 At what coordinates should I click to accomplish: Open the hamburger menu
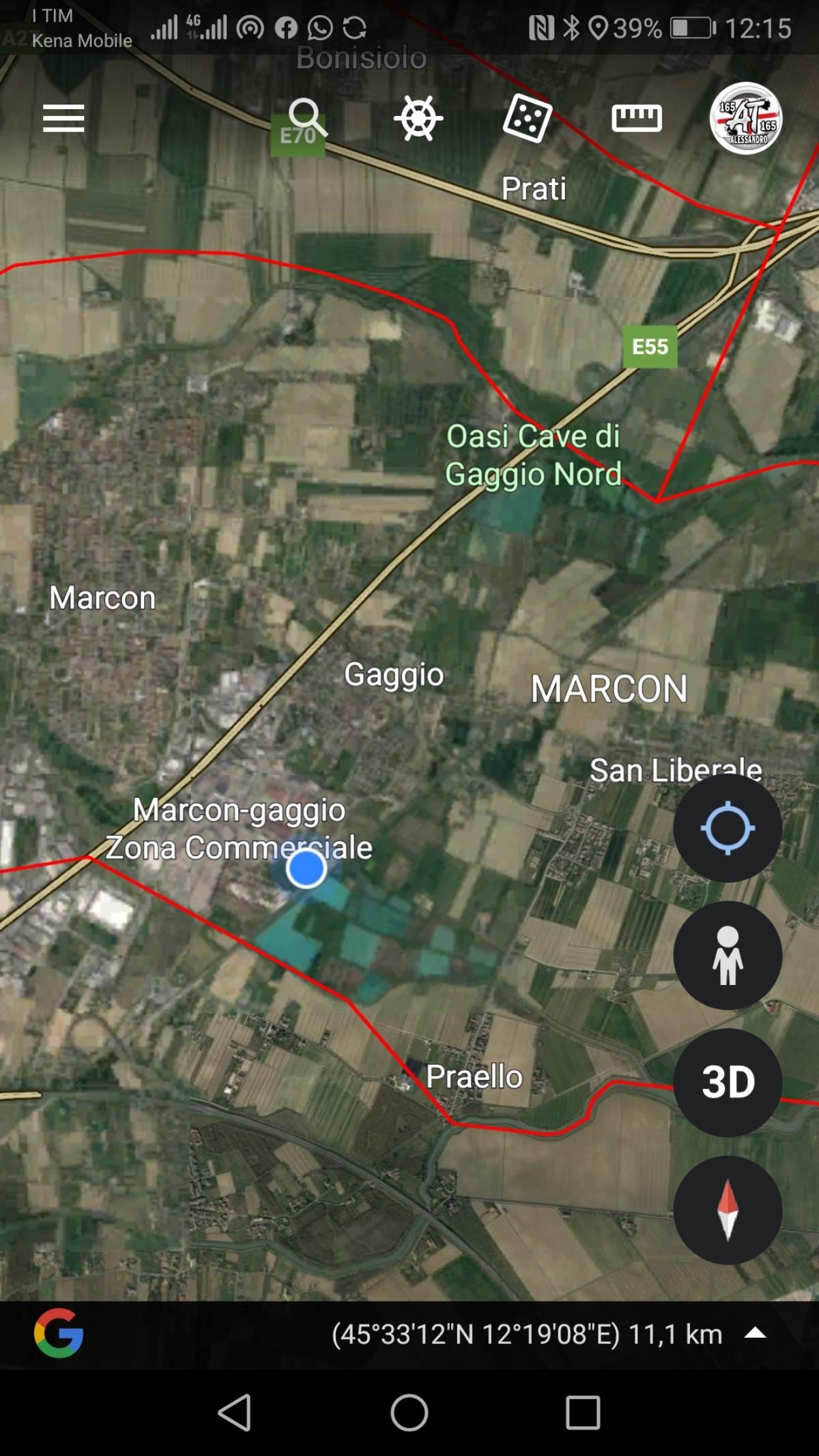point(63,119)
